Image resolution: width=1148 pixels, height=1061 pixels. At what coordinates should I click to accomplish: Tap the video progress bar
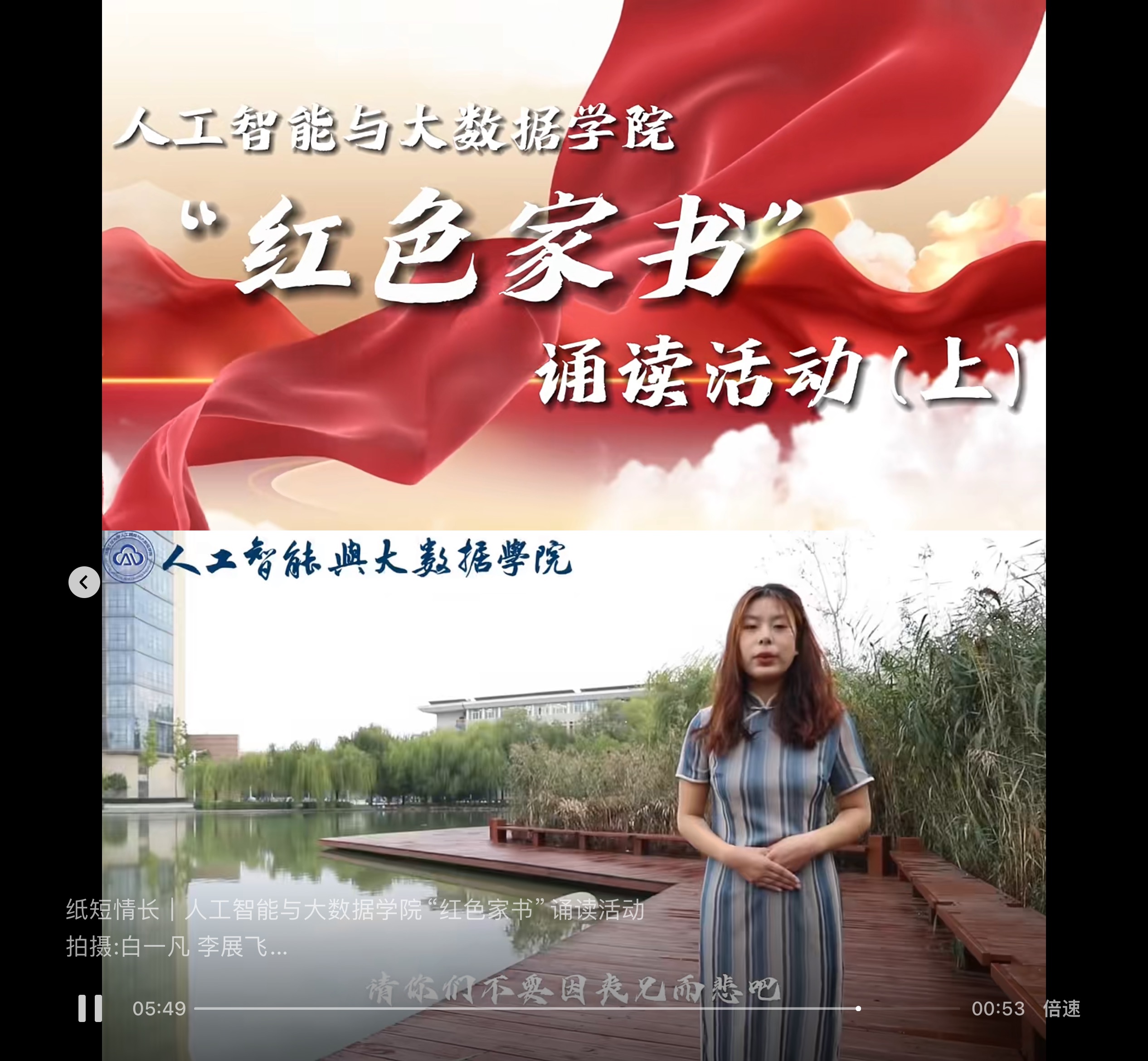pos(576,1008)
